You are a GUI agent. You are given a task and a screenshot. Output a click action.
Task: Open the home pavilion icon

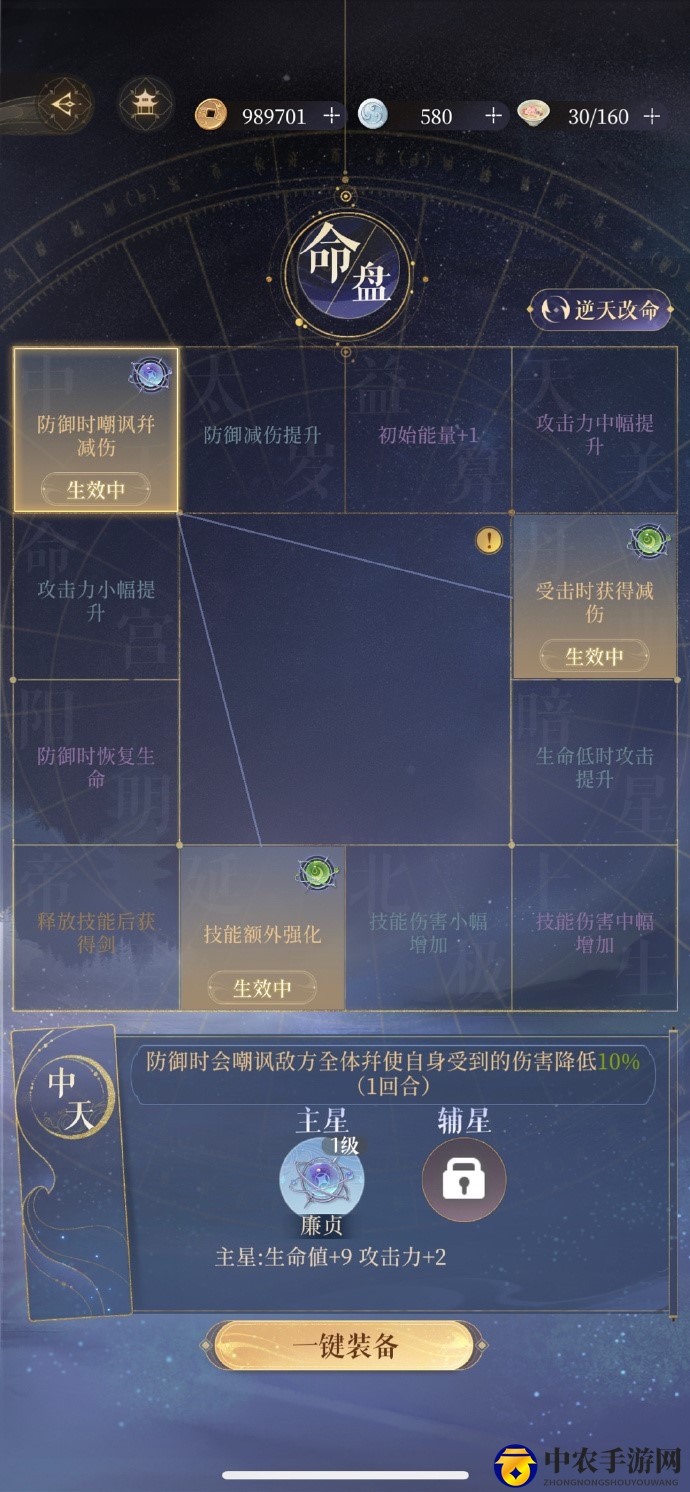146,104
